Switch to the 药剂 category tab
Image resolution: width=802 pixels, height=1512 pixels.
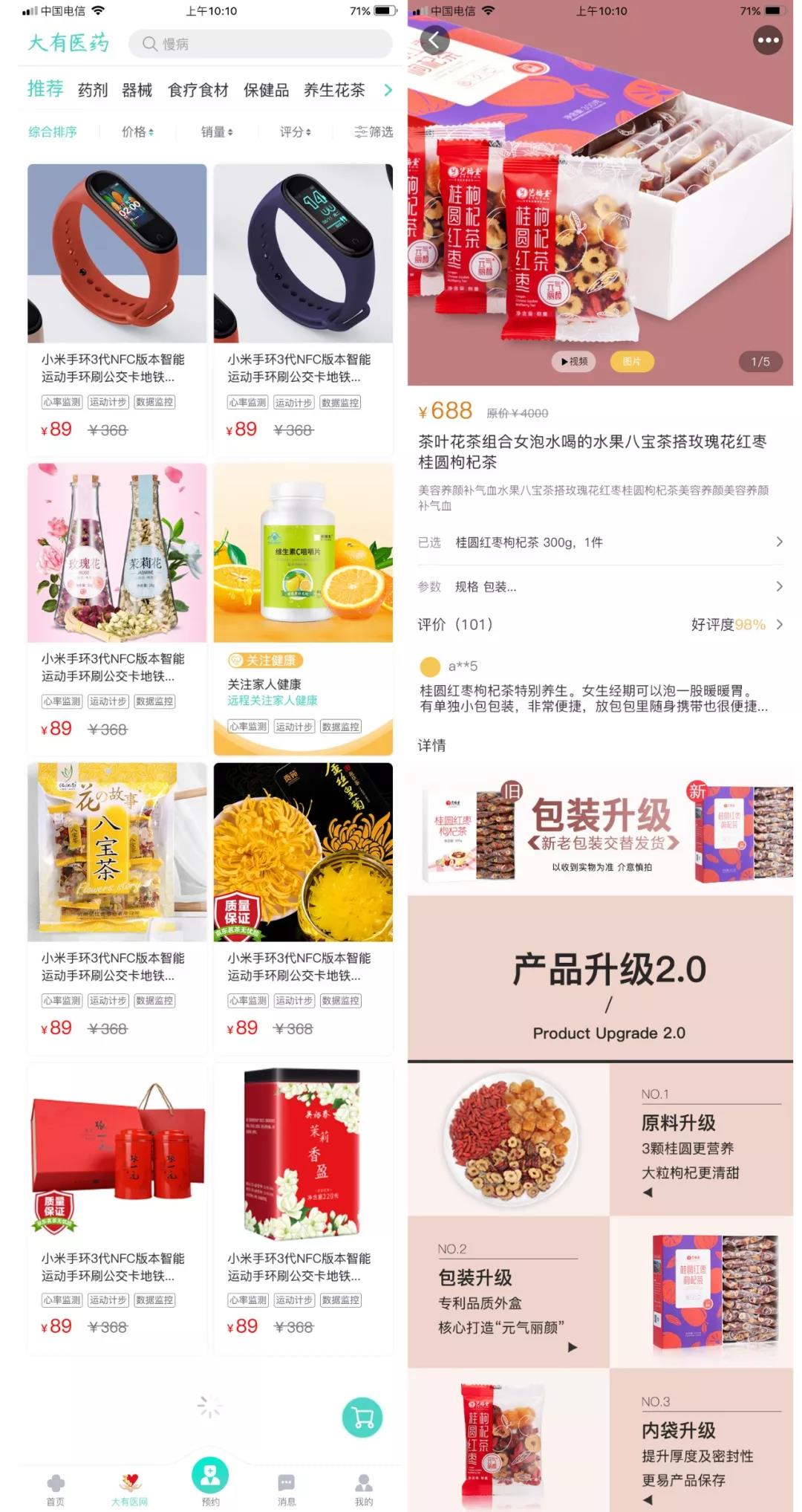[93, 91]
